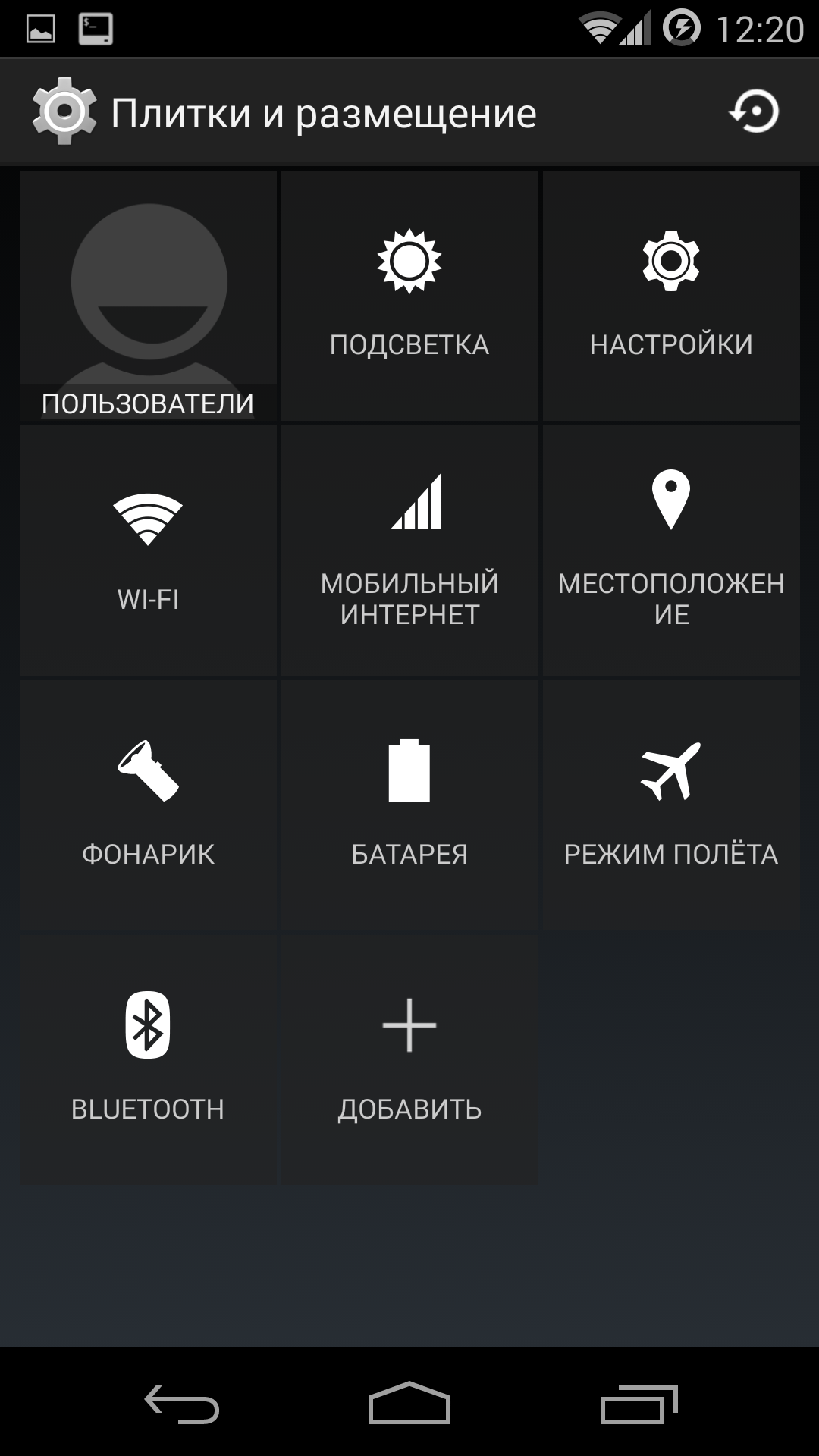
Task: Open recent apps from navigation bar
Action: (x=639, y=1404)
